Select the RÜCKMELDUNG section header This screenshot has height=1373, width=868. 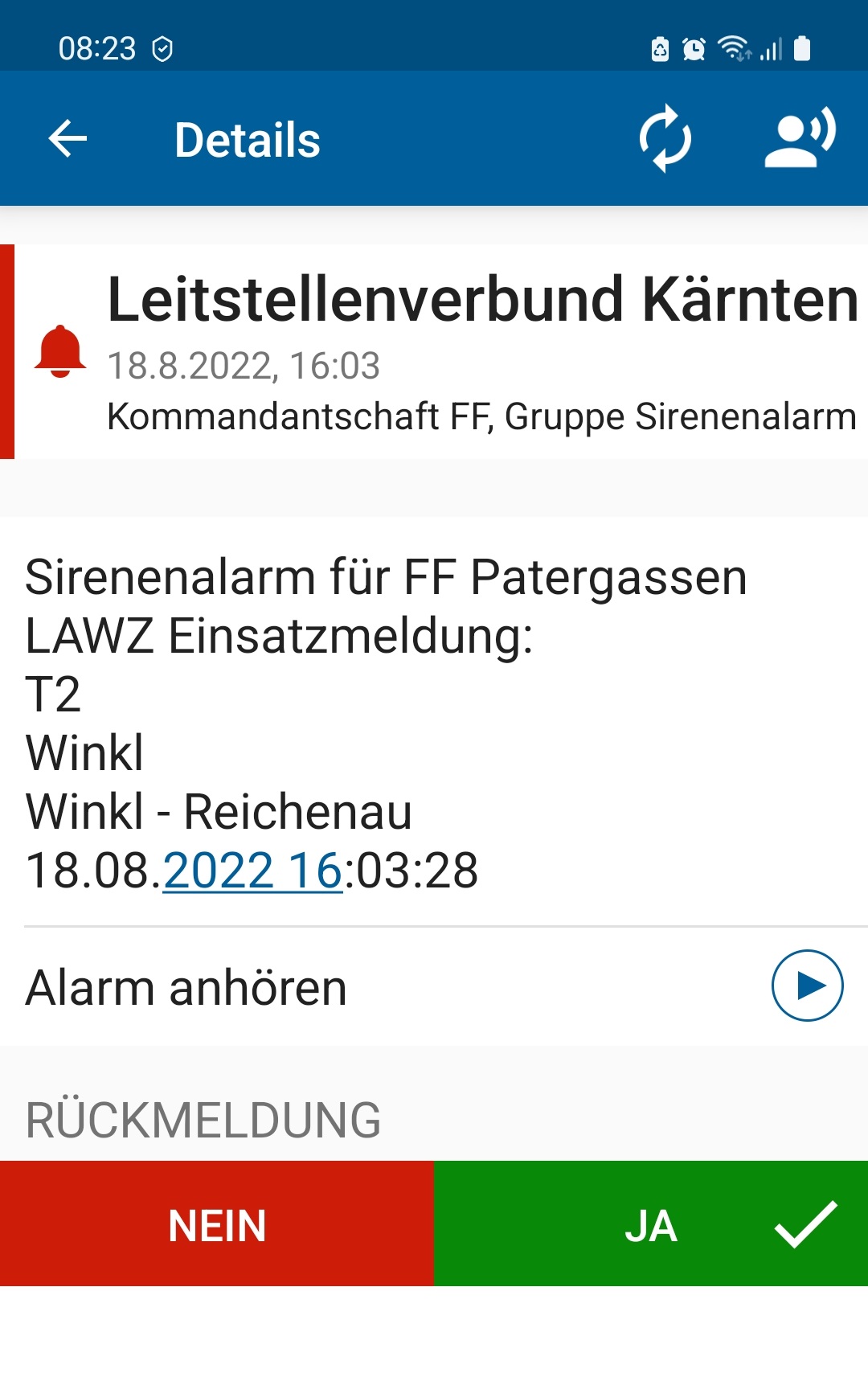coord(203,1115)
